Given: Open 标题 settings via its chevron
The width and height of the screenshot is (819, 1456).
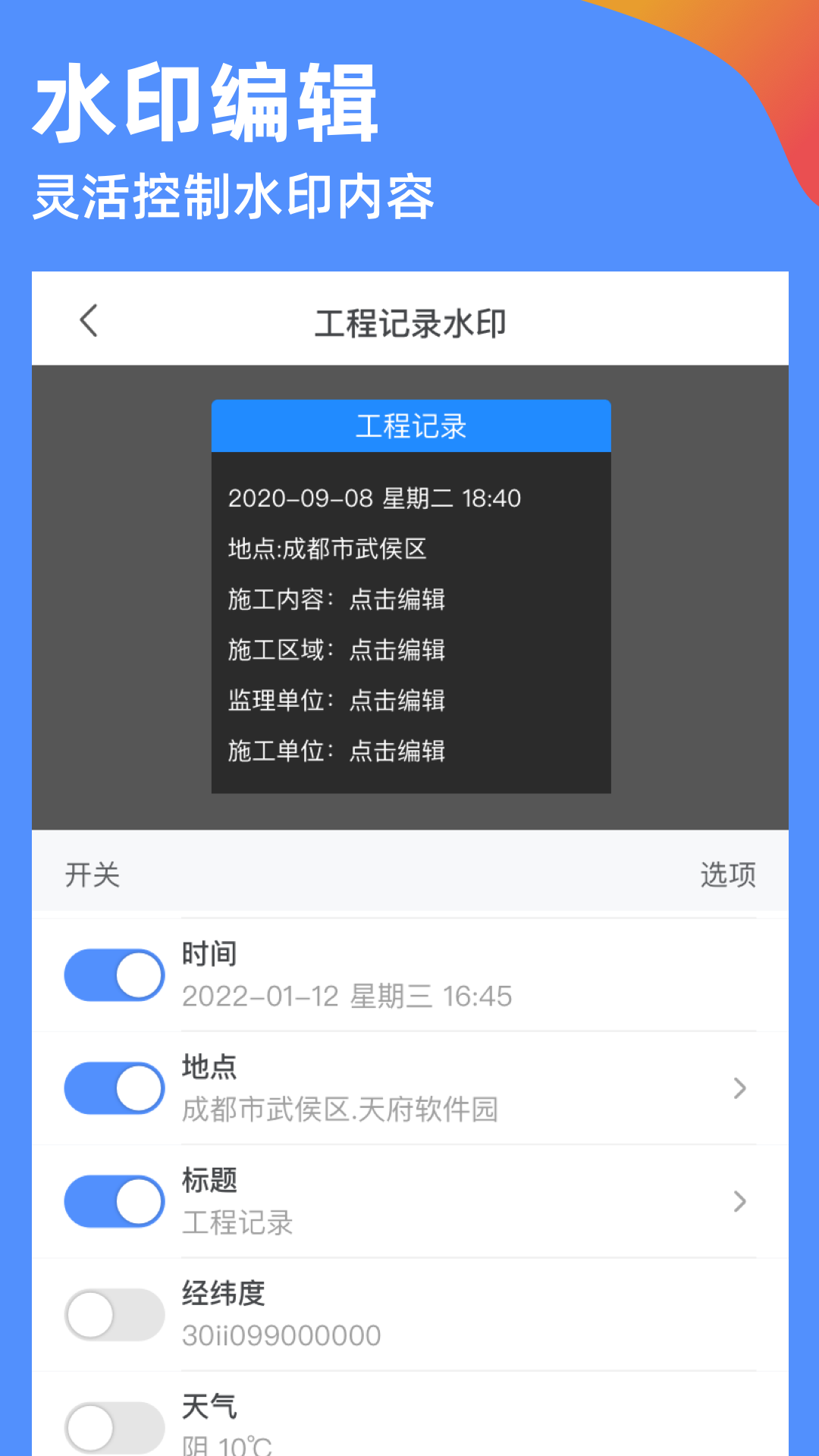Looking at the screenshot, I should [x=739, y=1201].
